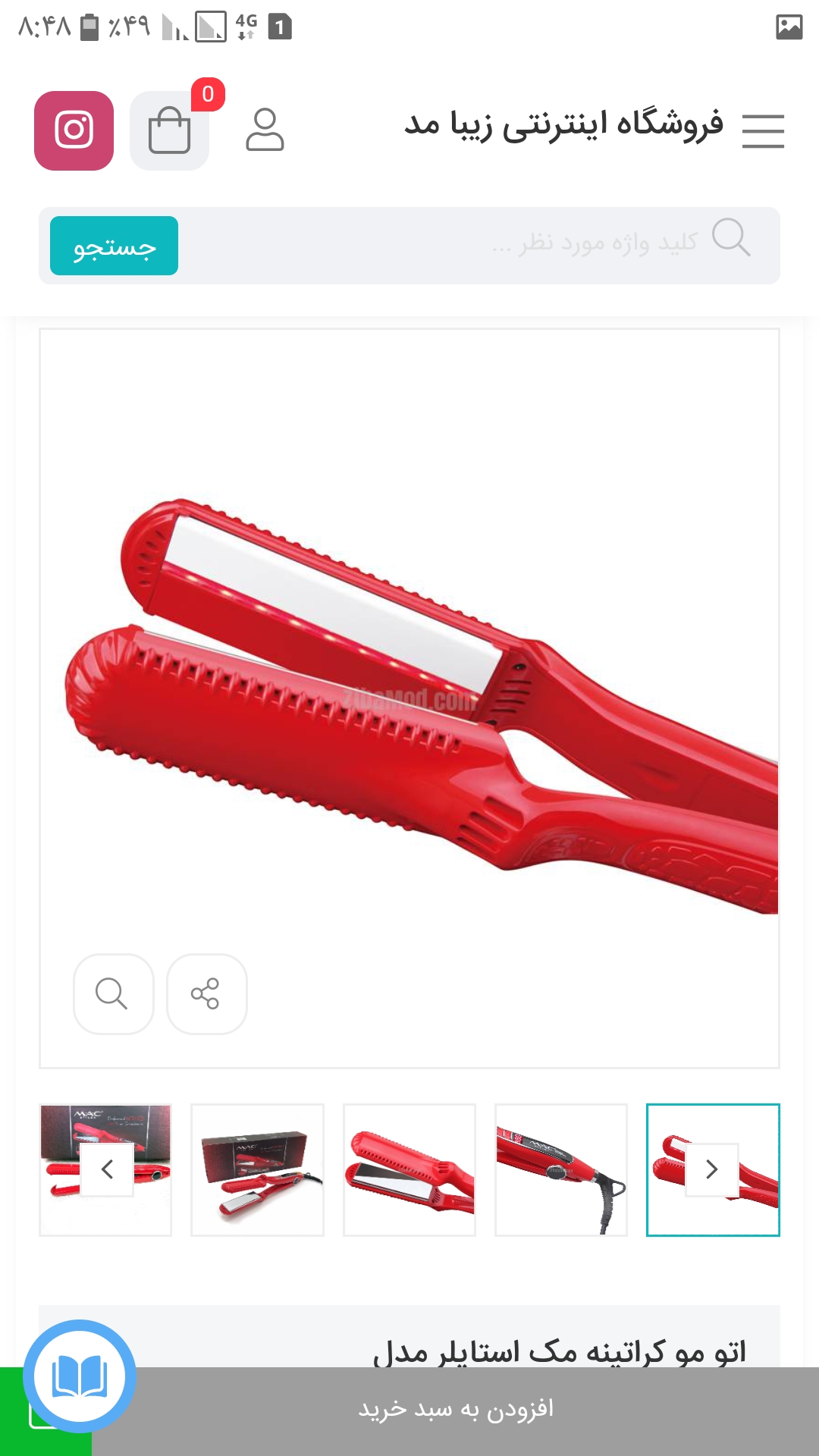819x1456 pixels.
Task: Open the main product image
Action: click(x=409, y=682)
